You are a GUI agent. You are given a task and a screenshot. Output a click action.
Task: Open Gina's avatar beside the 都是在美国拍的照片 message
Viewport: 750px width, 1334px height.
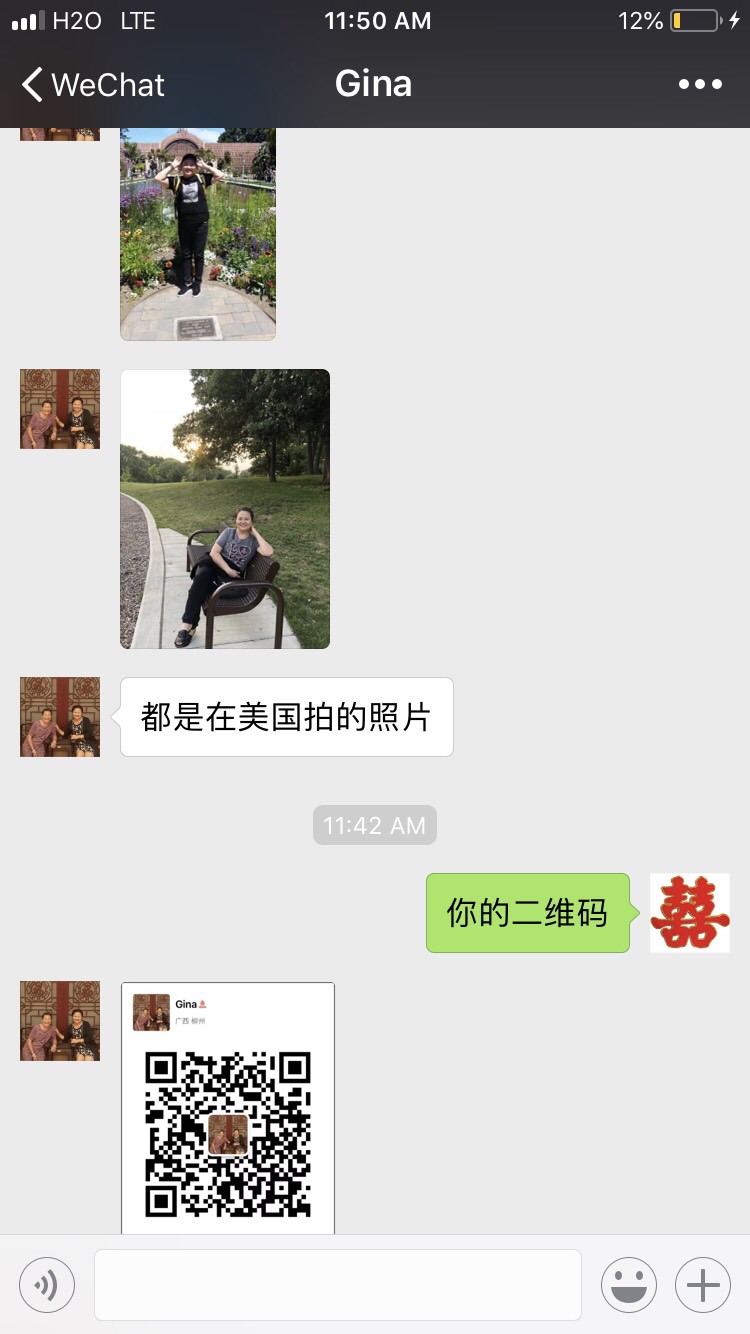(60, 717)
